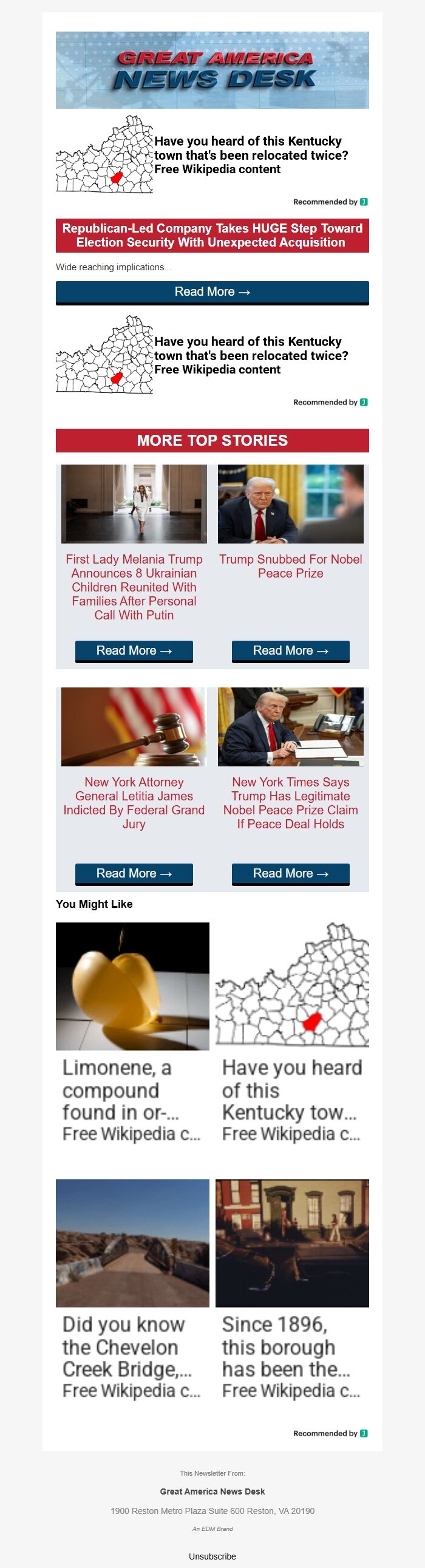425x1568 pixels.
Task: Open the Great America News Desk banner
Action: coord(212,70)
